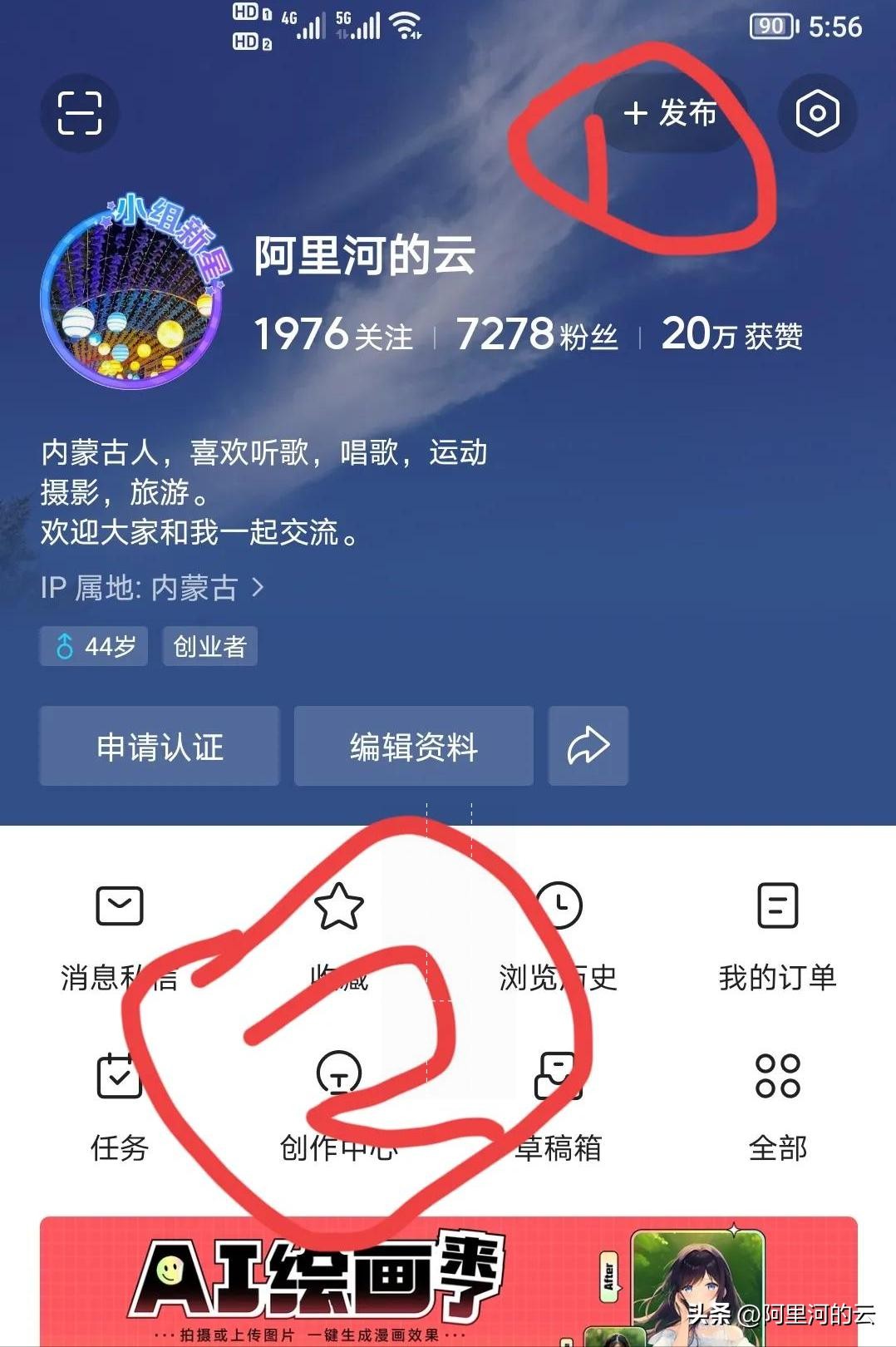Share profile via arrow icon
This screenshot has width=896, height=1347.
[x=588, y=746]
